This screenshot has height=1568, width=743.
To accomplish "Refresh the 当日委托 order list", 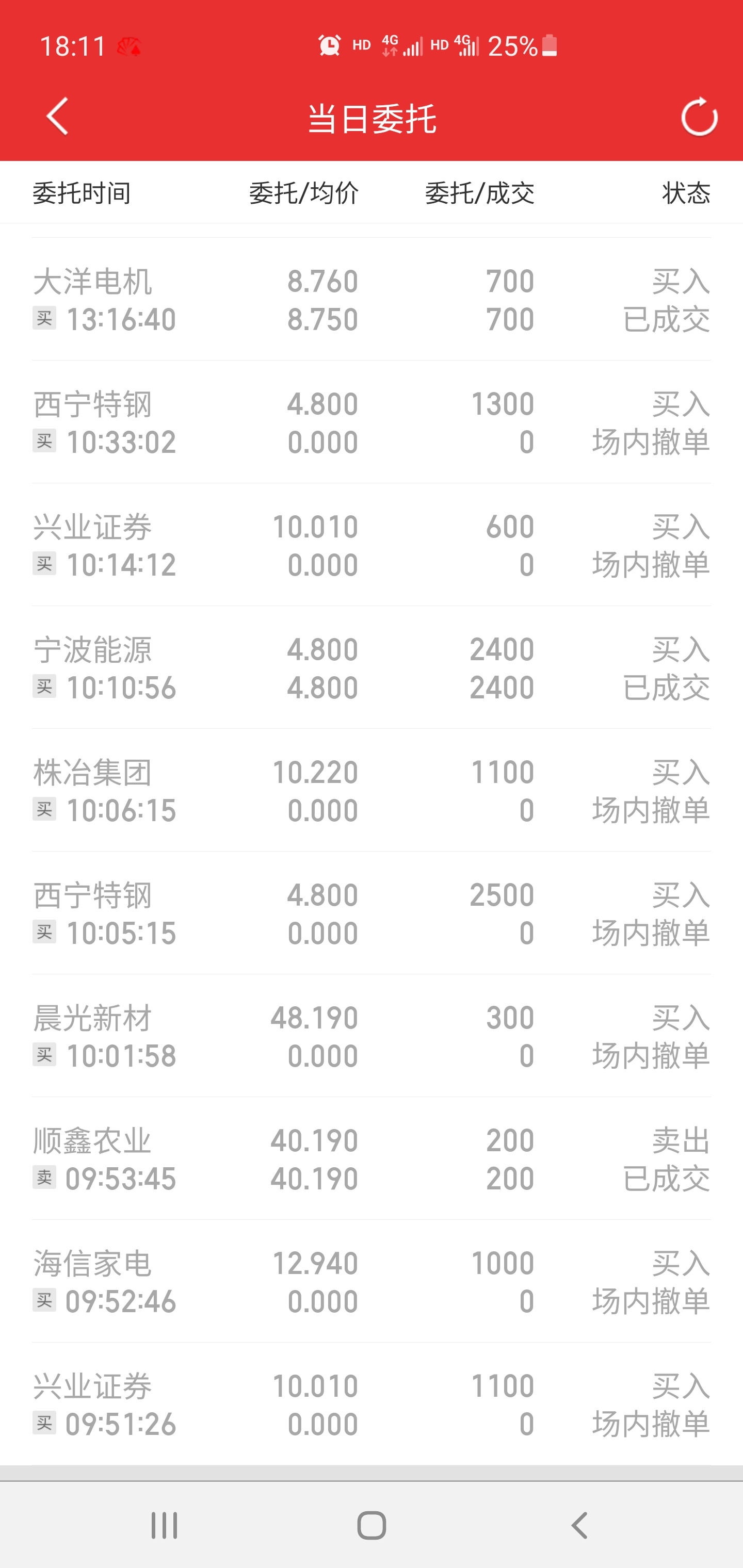I will click(699, 116).
